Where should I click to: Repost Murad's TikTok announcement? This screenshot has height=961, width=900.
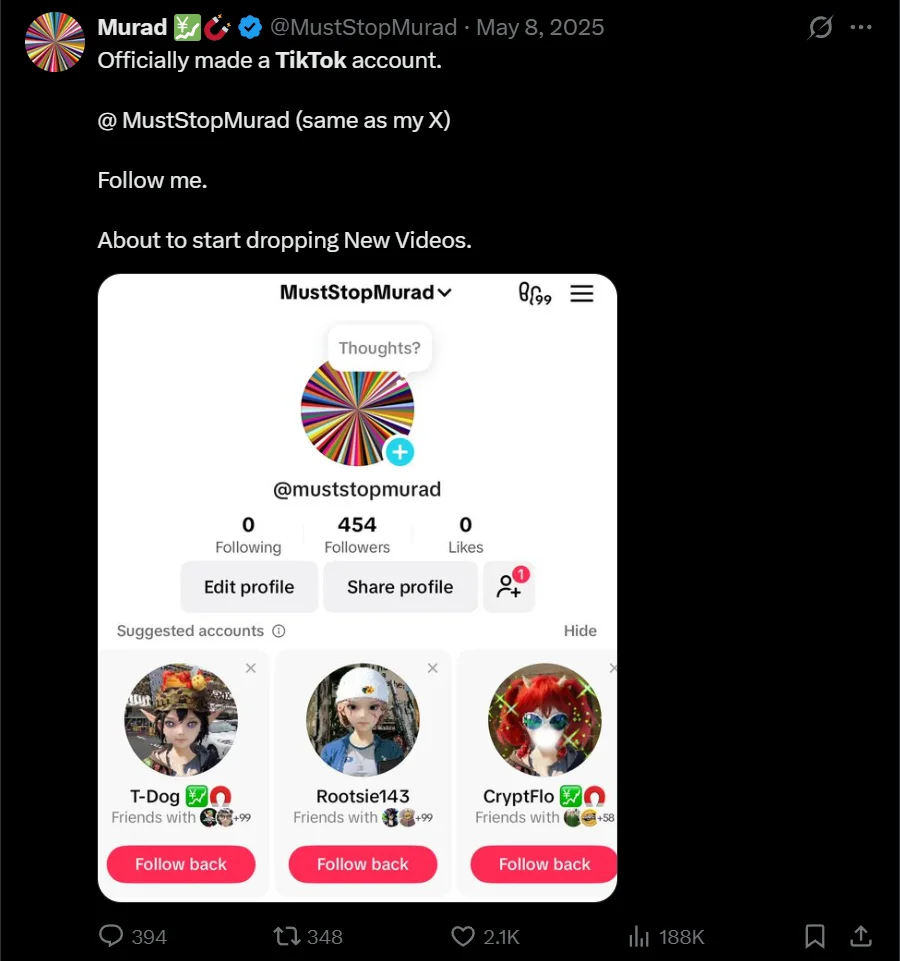pos(287,936)
